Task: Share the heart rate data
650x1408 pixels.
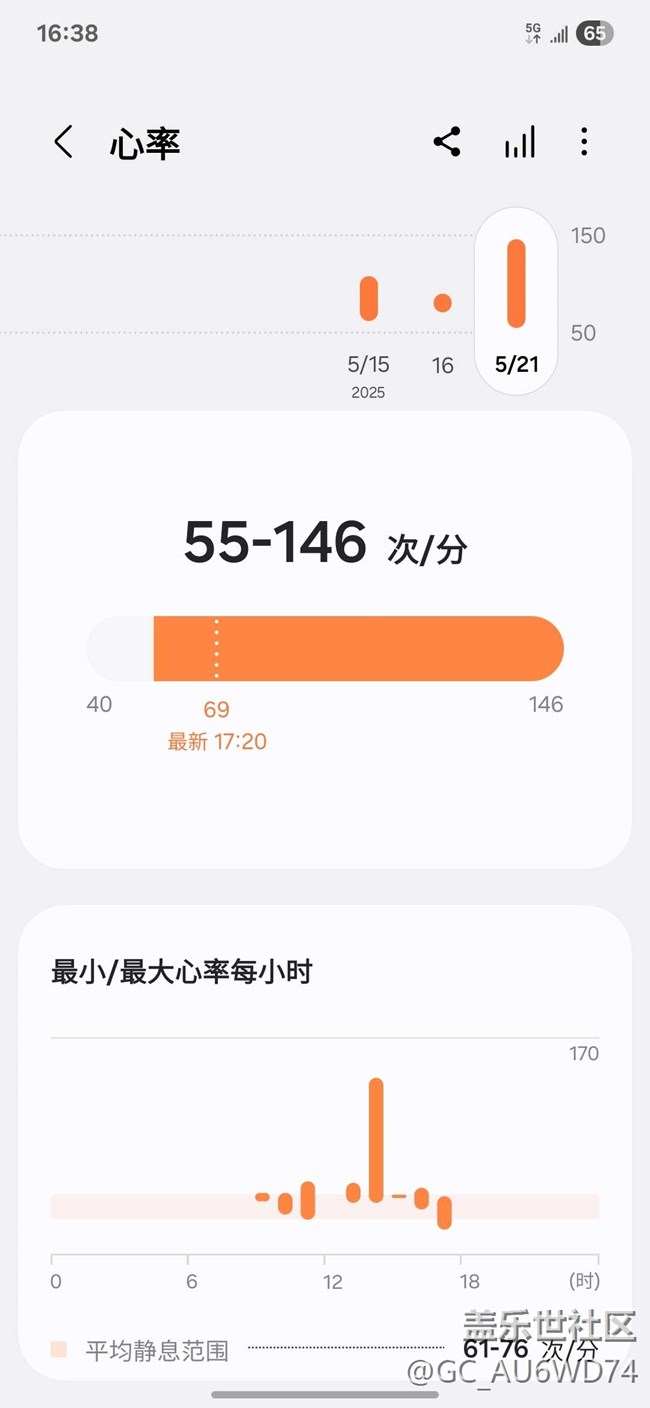Action: click(447, 142)
